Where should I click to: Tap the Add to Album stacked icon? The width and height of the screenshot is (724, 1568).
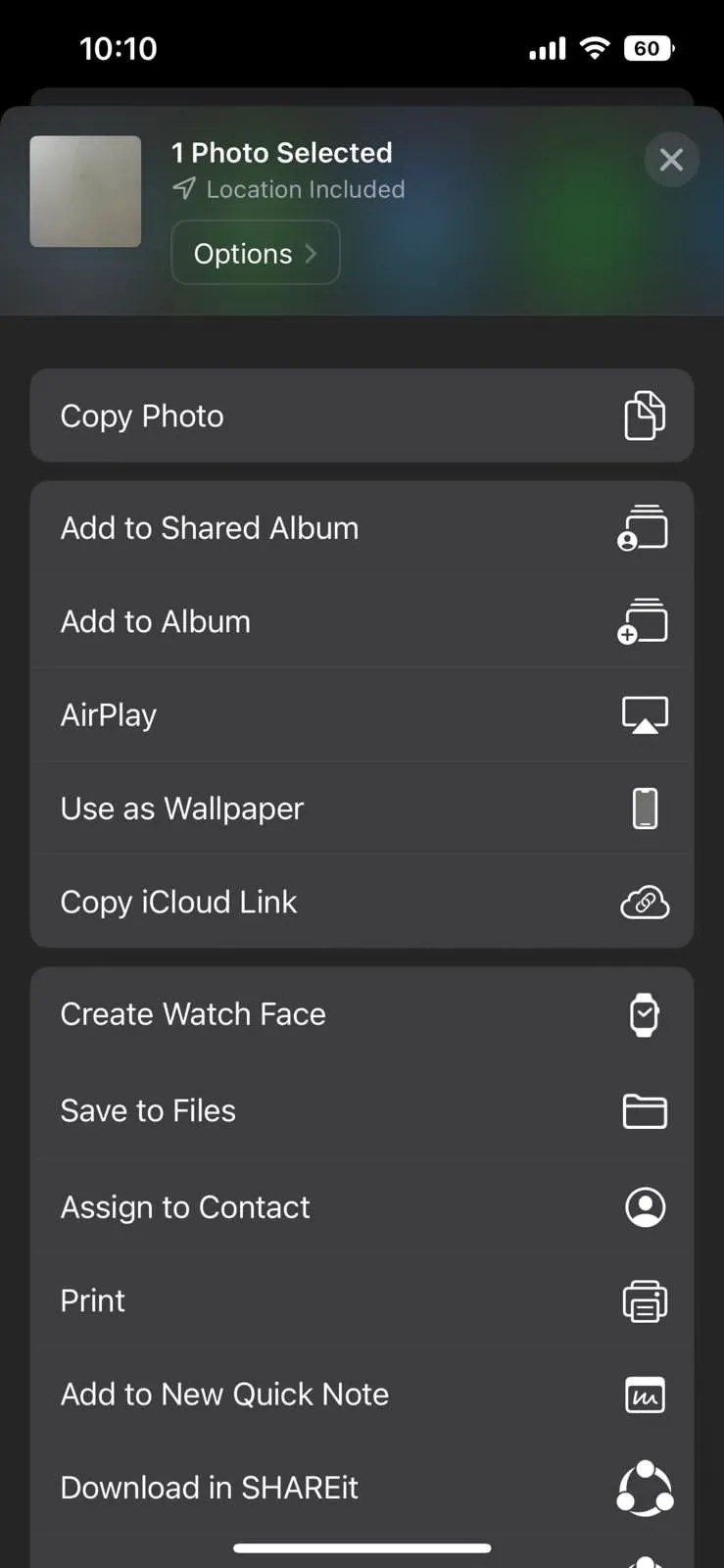[x=645, y=621]
